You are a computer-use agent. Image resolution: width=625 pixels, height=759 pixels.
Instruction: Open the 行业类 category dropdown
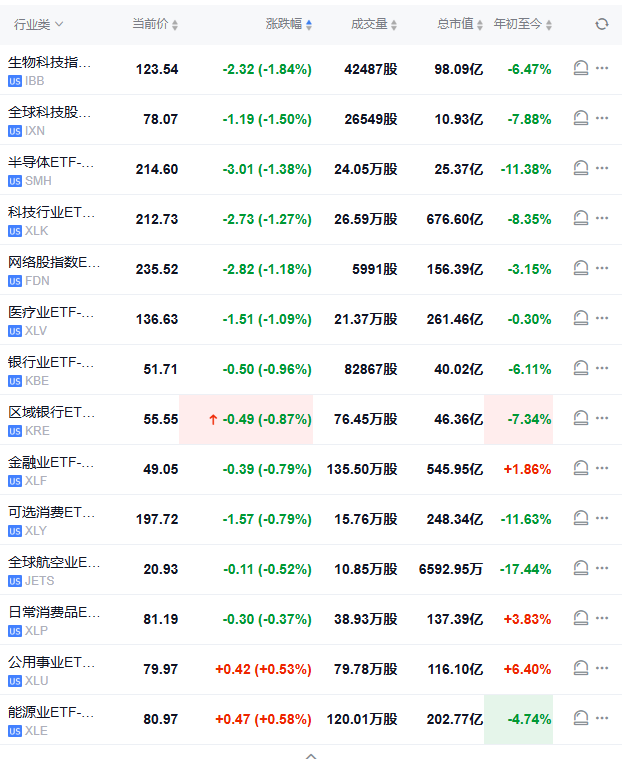click(x=38, y=24)
